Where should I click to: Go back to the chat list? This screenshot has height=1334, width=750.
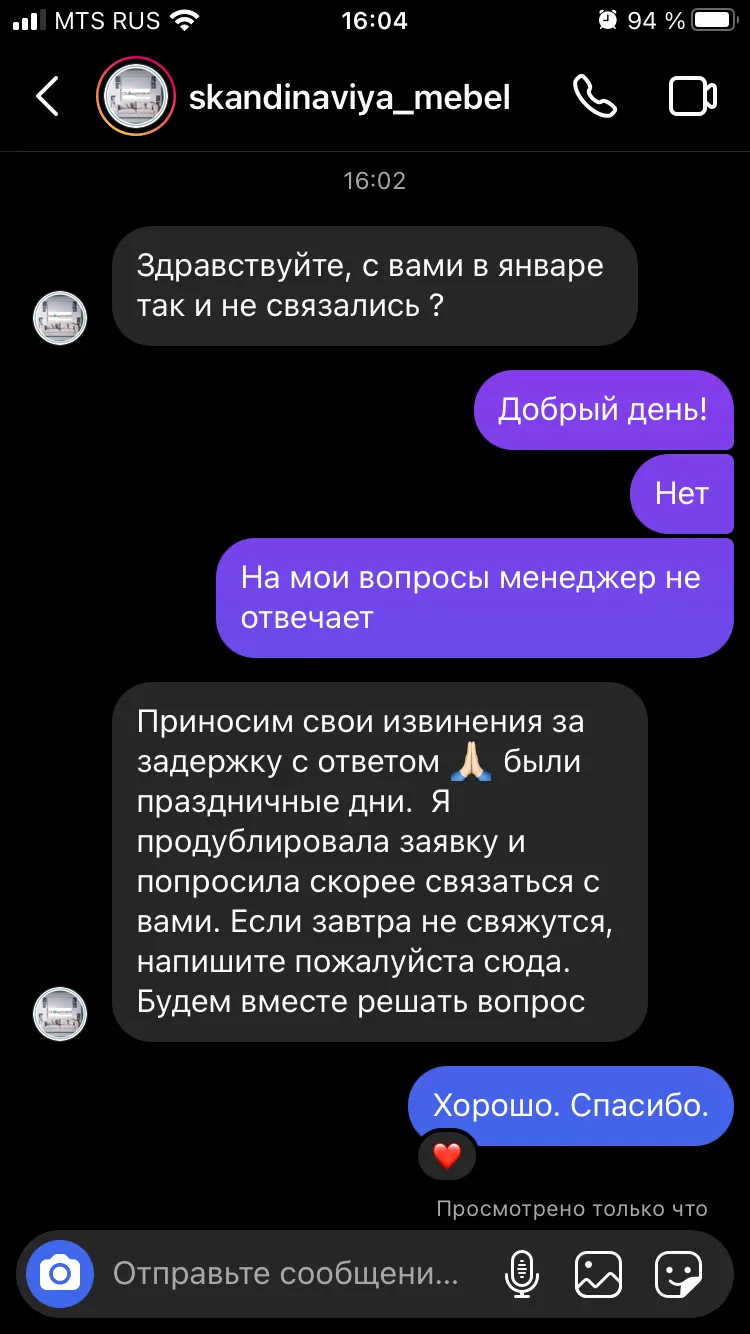point(47,97)
